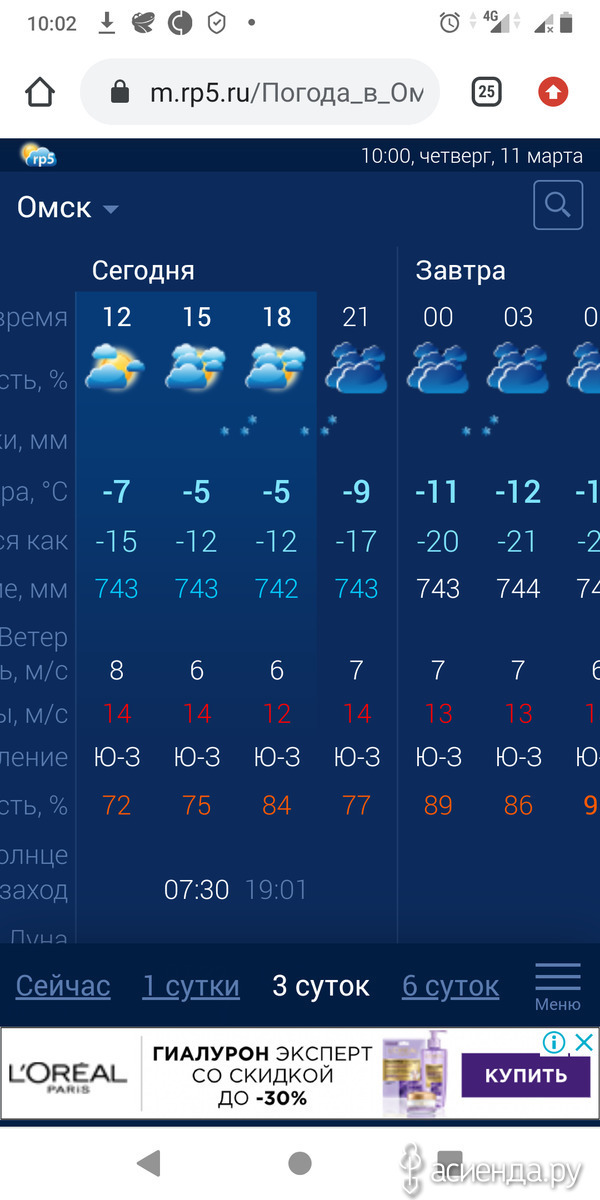Image resolution: width=600 pixels, height=1200 pixels.
Task: Open the tab switcher showing 25
Action: coord(485,93)
